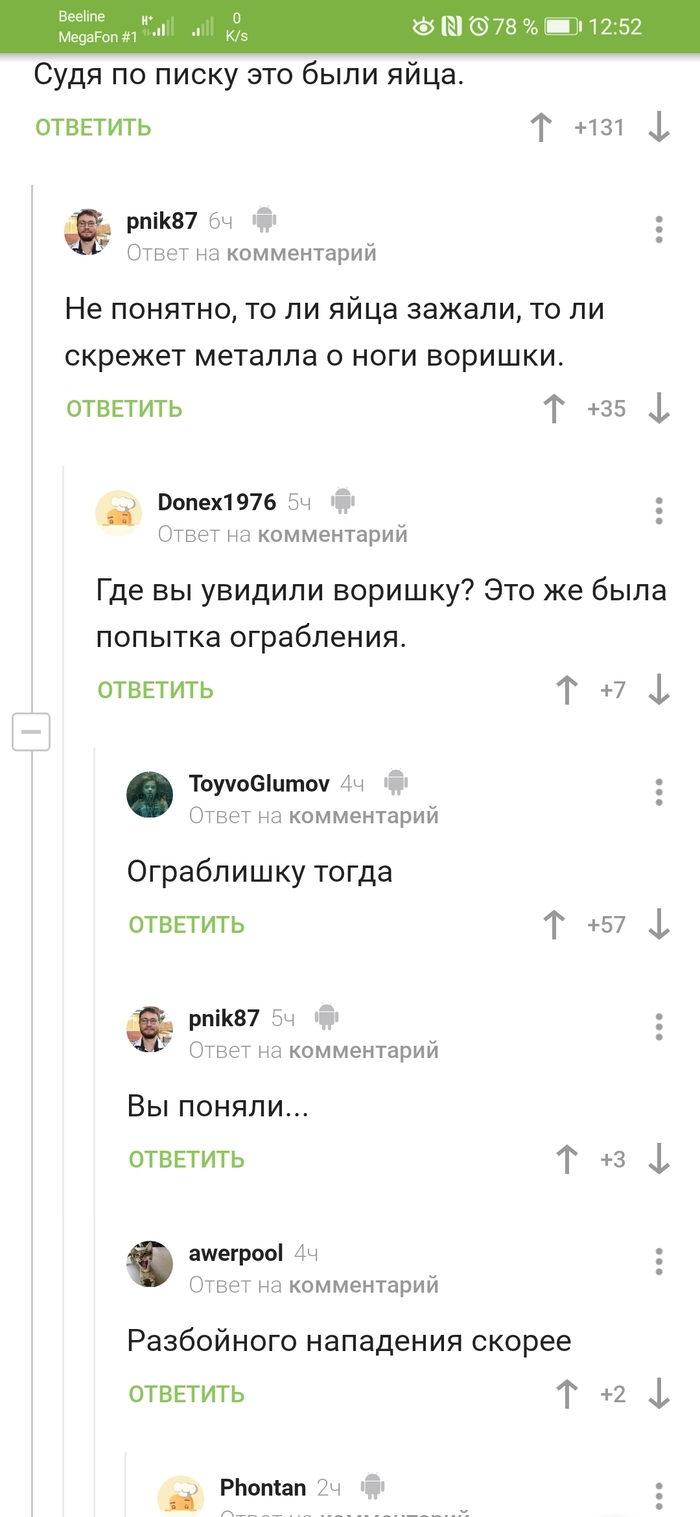Open overflow menu on Donex1976's comment
This screenshot has width=700, height=1517.
[658, 510]
